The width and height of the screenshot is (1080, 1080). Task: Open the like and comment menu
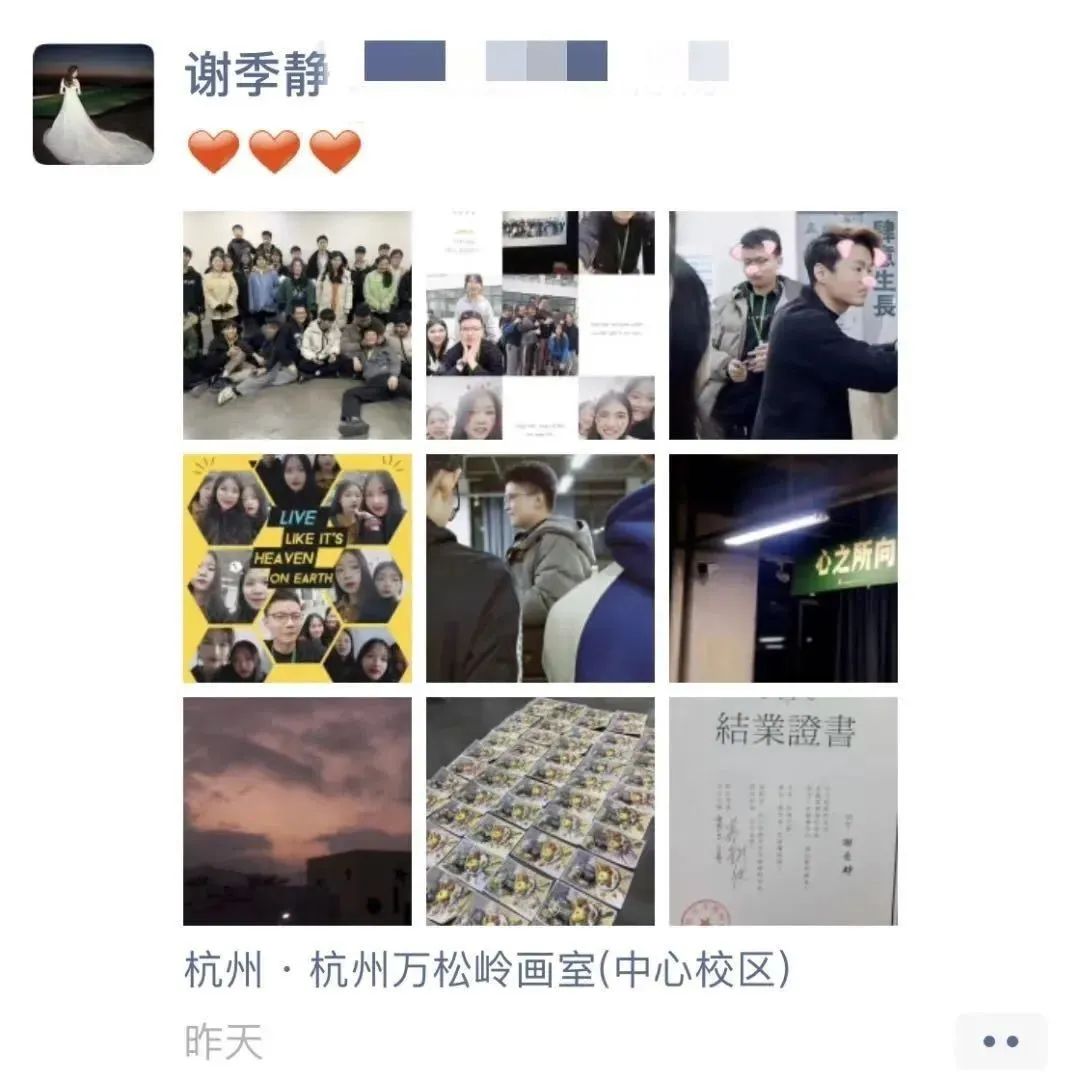point(1000,1041)
